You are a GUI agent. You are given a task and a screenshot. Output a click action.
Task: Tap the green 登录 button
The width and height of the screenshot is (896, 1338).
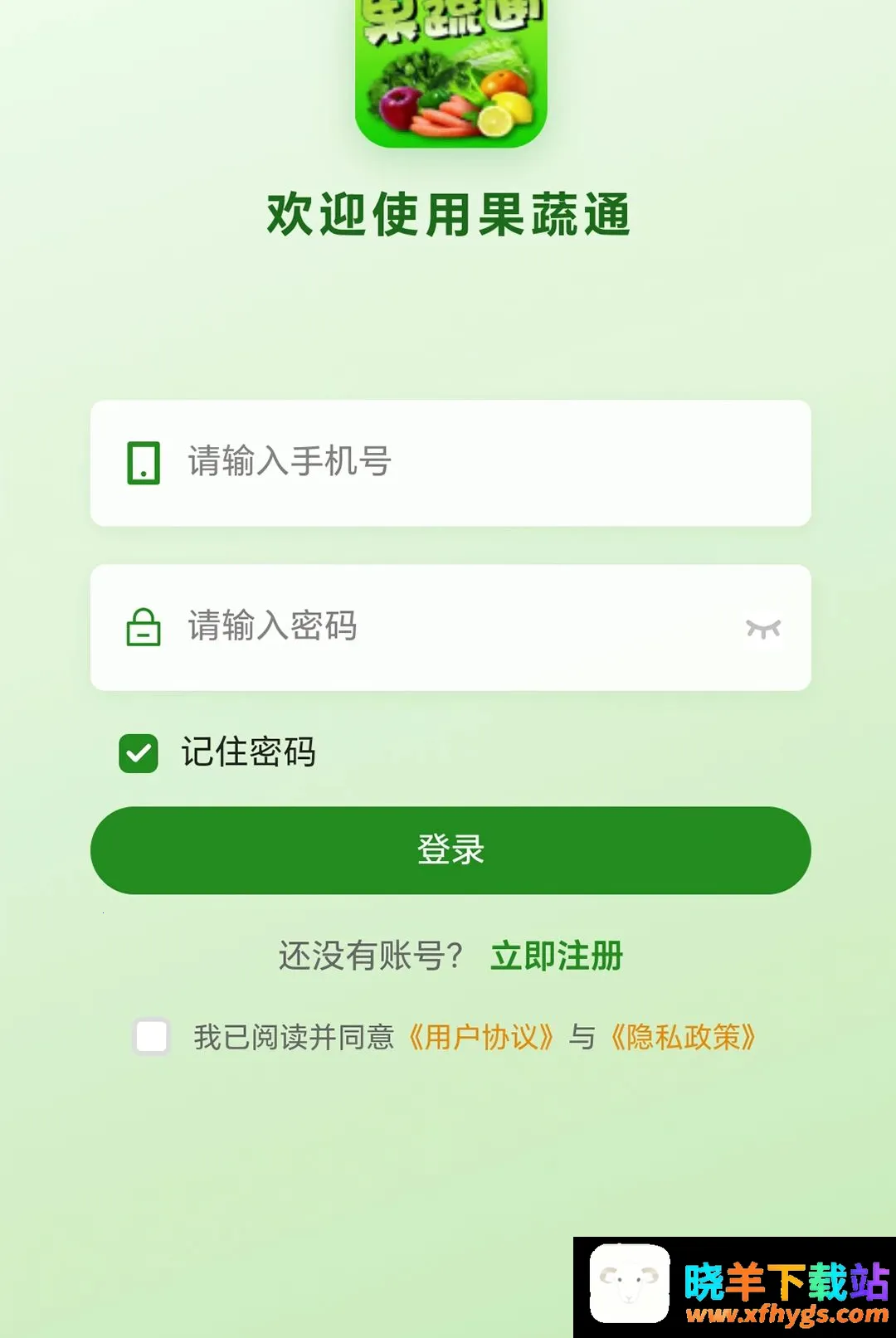coord(450,850)
